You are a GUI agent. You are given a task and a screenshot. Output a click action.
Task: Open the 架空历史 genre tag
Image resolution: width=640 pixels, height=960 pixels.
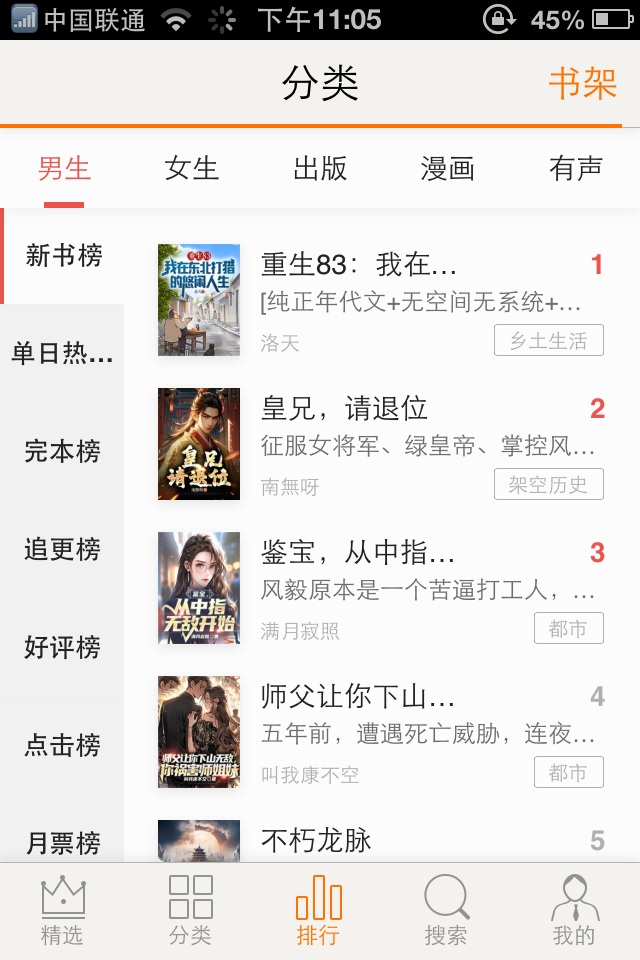548,485
